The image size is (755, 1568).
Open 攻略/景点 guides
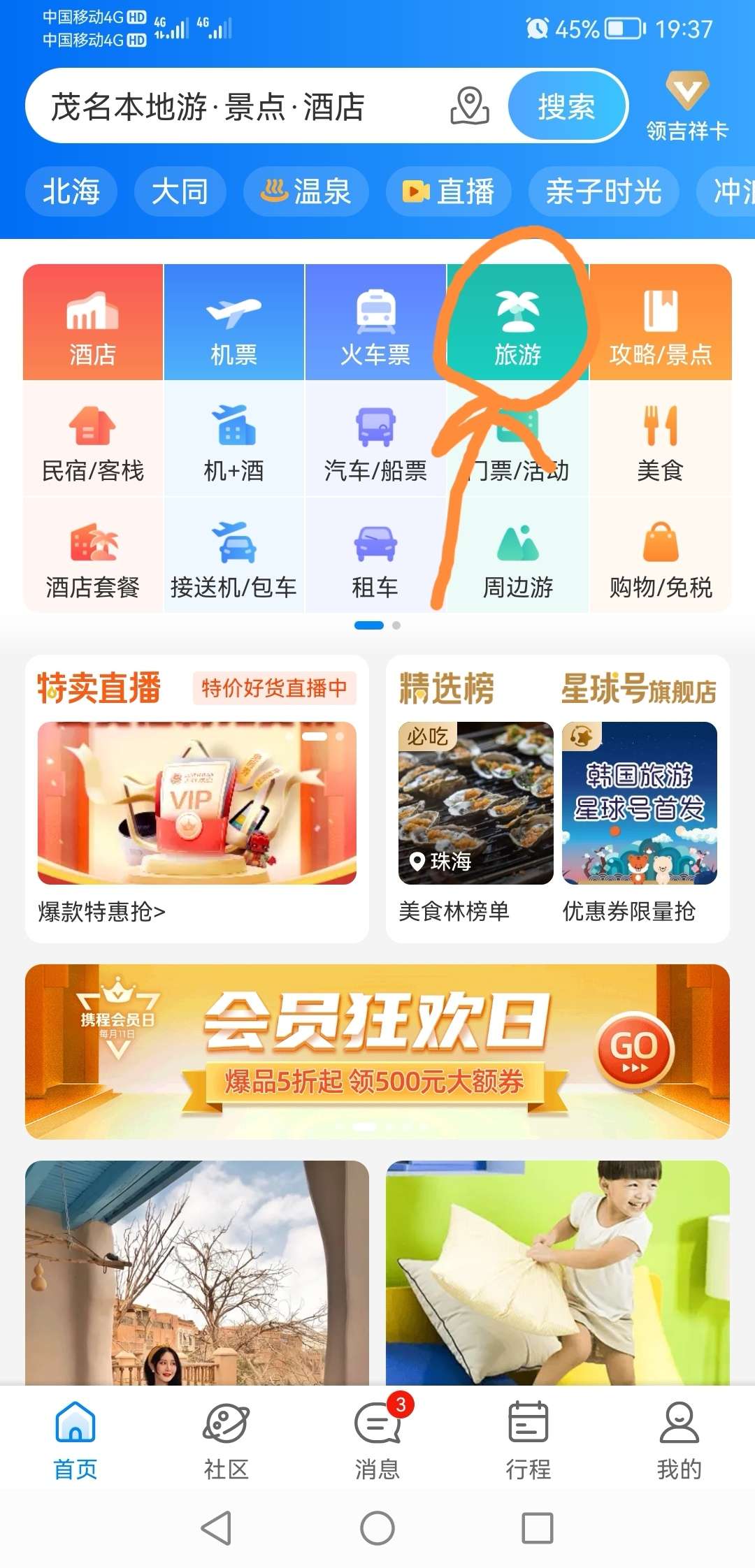click(661, 323)
